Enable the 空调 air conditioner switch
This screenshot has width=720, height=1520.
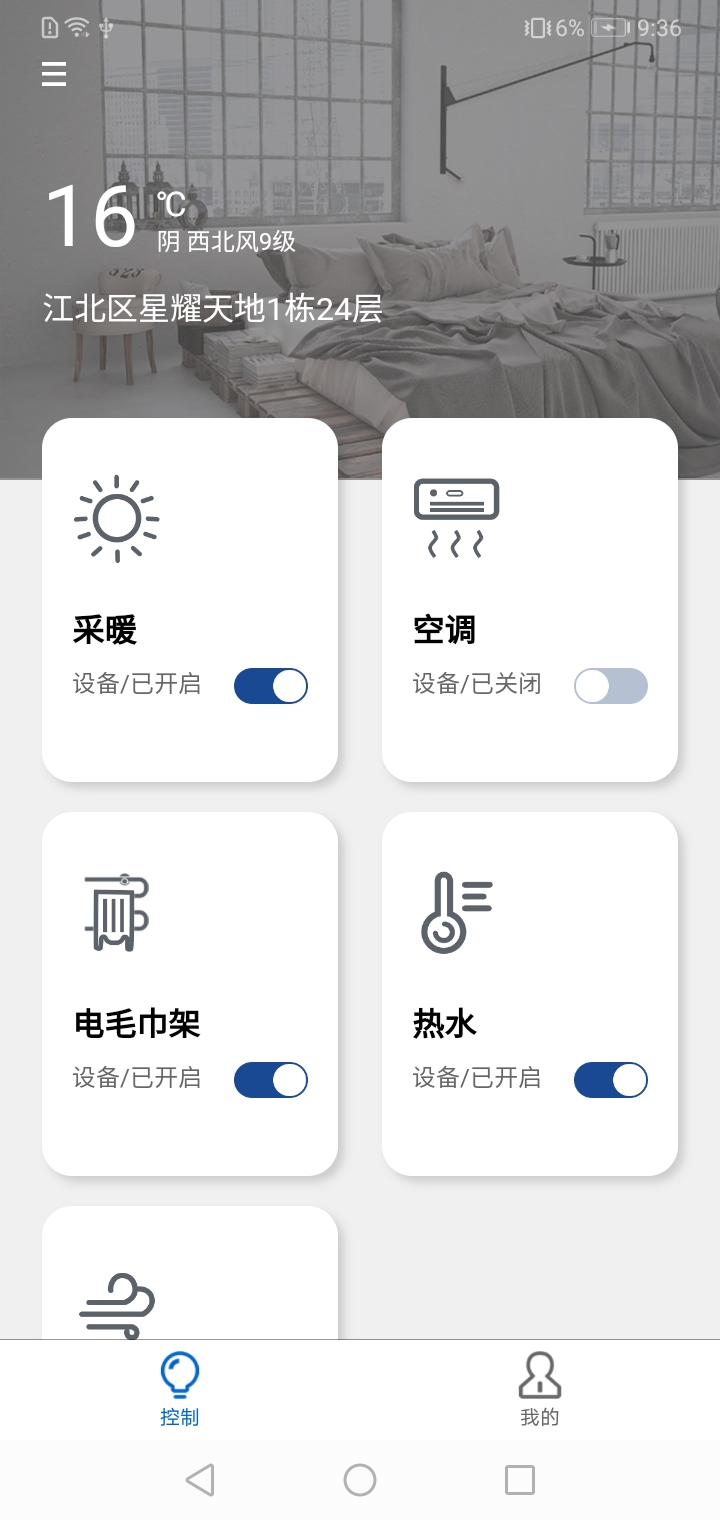click(x=610, y=686)
